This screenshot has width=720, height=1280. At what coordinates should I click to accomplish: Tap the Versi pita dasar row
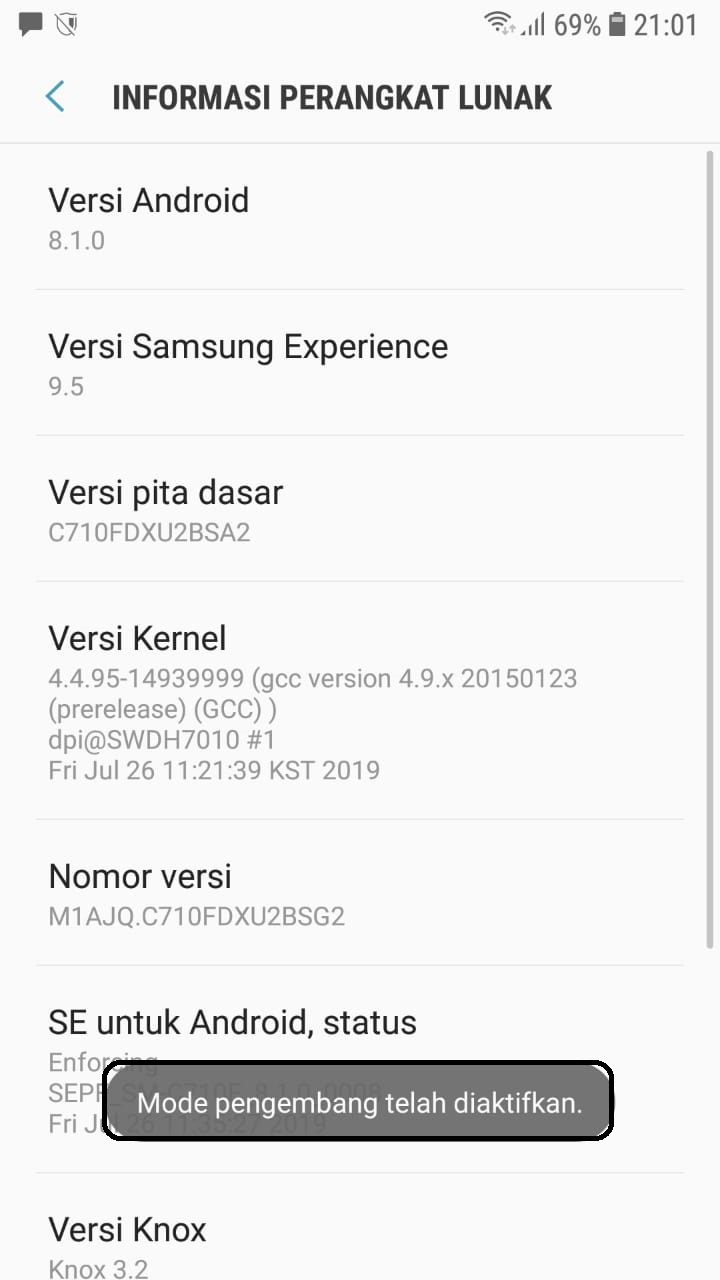360,510
